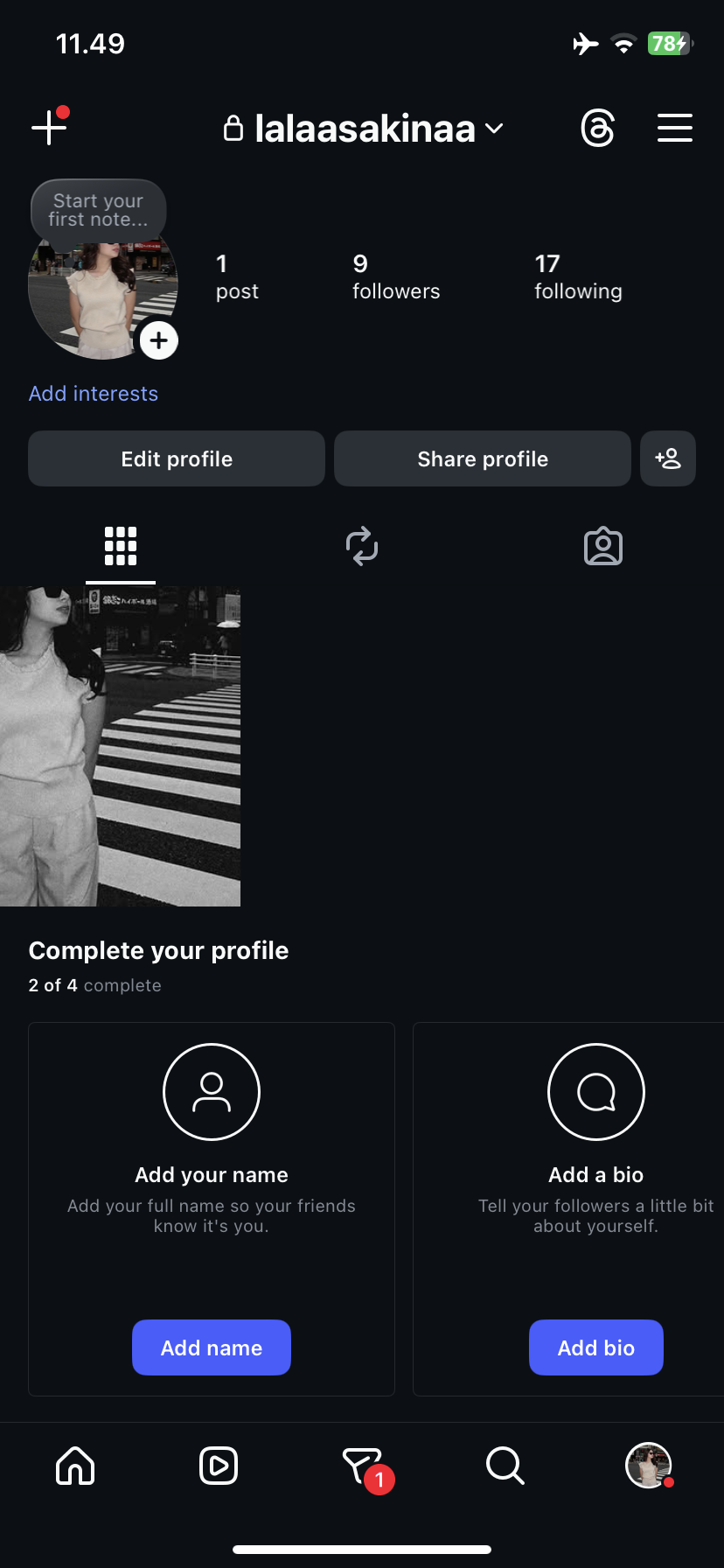Open the account switcher next to lalaasakinaa
This screenshot has width=724, height=1568.
pos(494,129)
